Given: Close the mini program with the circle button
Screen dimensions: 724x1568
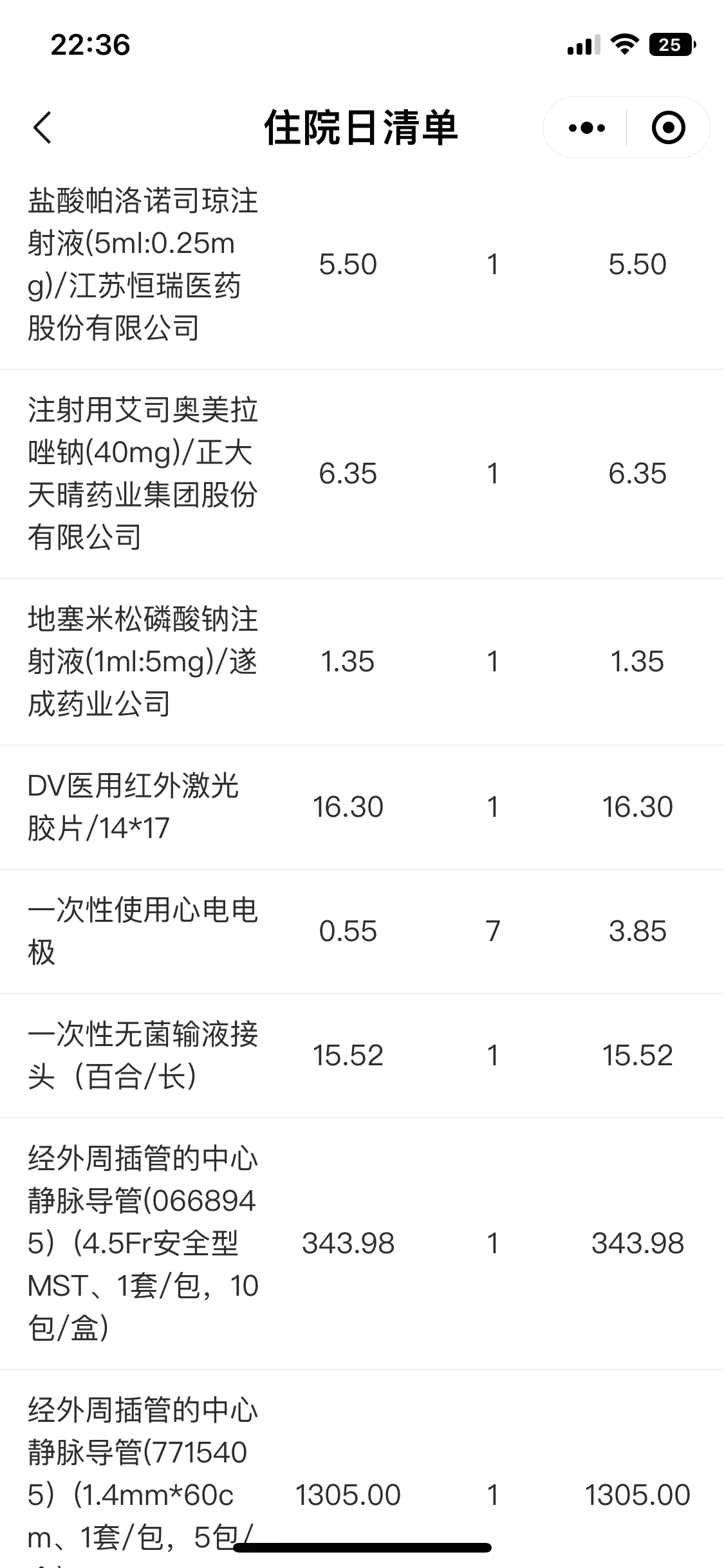Looking at the screenshot, I should point(668,127).
